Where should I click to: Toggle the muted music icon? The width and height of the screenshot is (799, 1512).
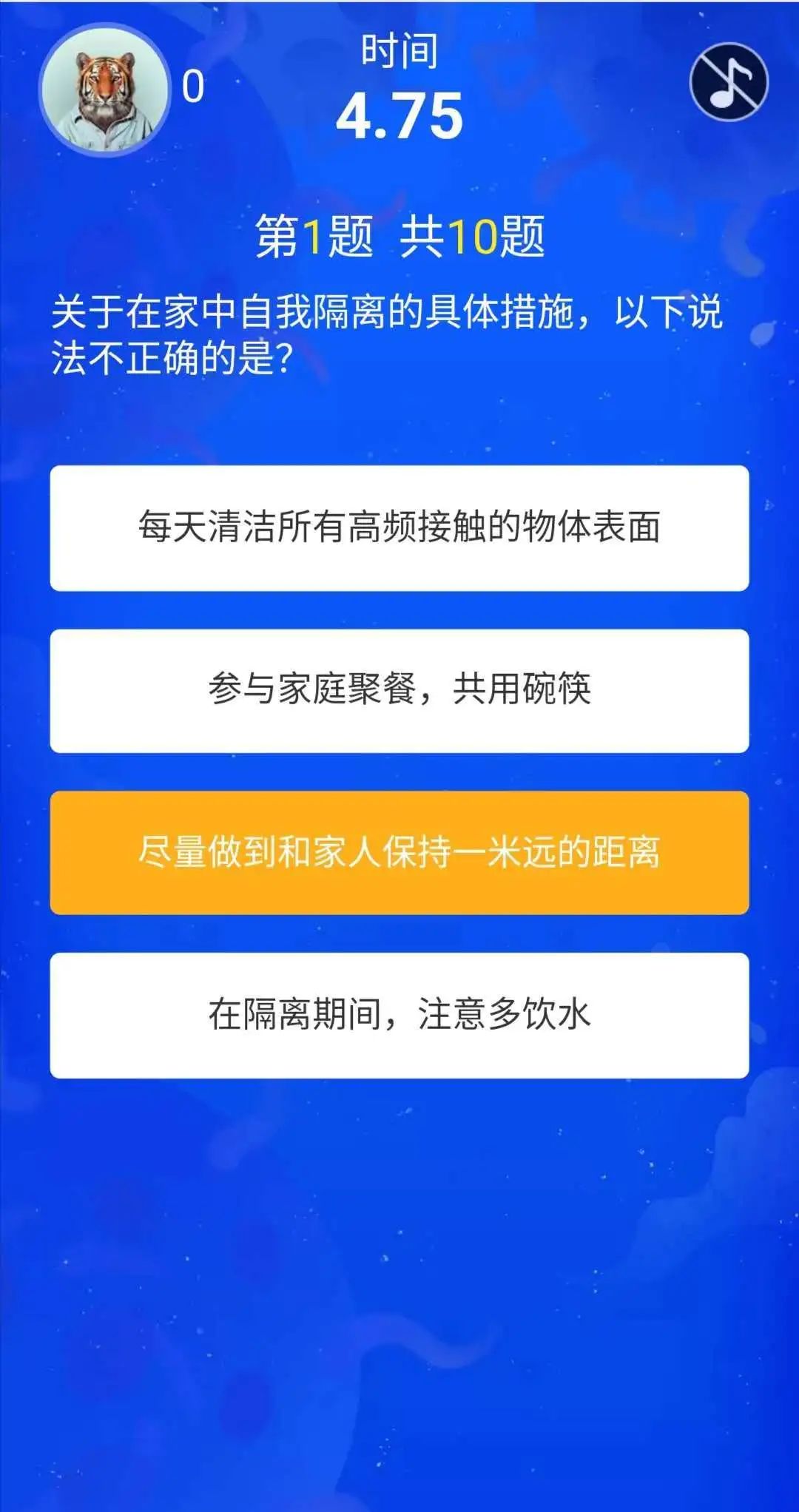pos(729,81)
